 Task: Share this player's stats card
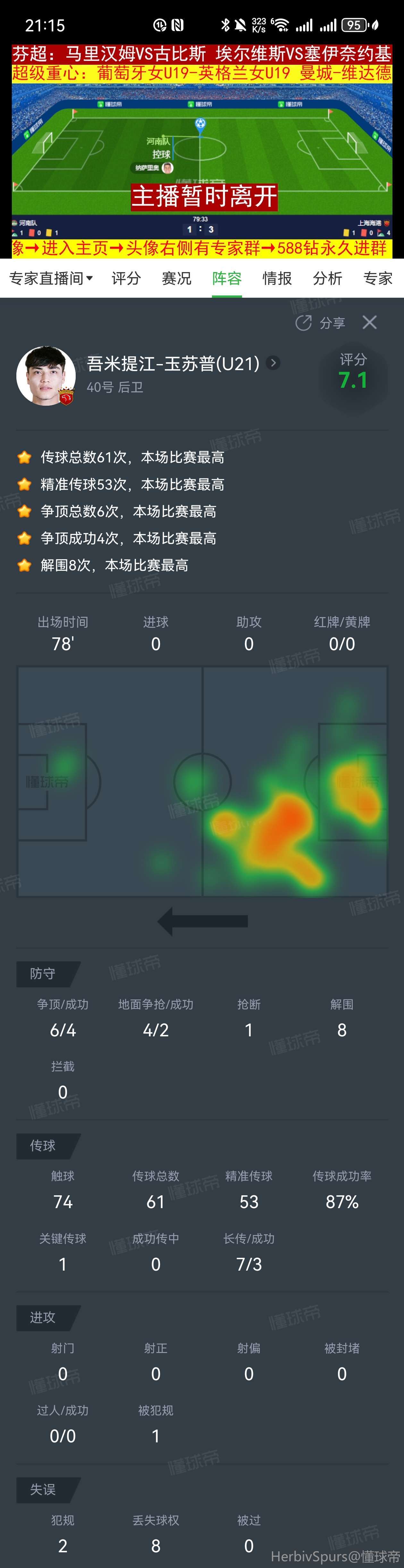pos(321,323)
